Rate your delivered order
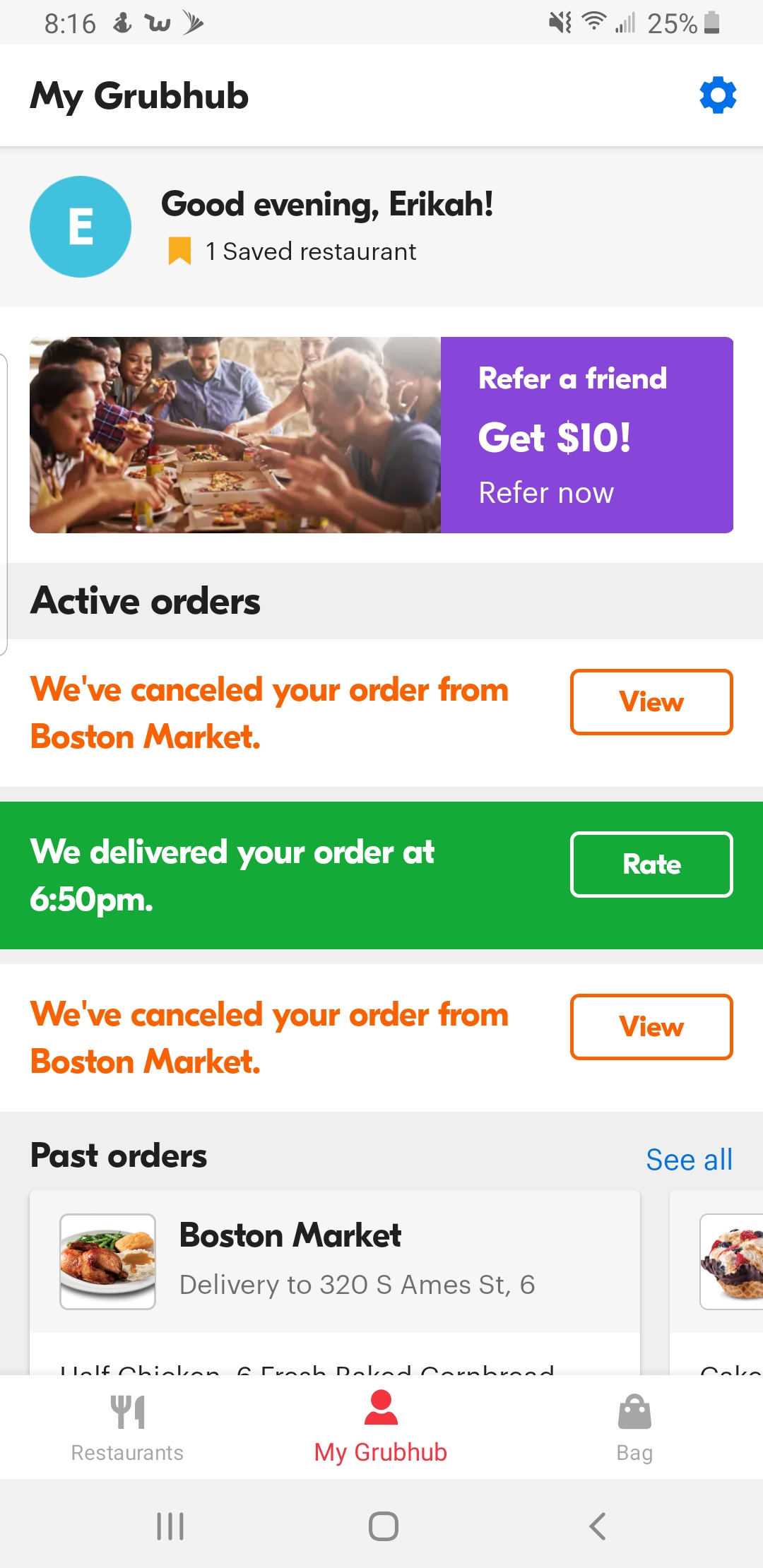This screenshot has width=763, height=1568. (x=651, y=864)
